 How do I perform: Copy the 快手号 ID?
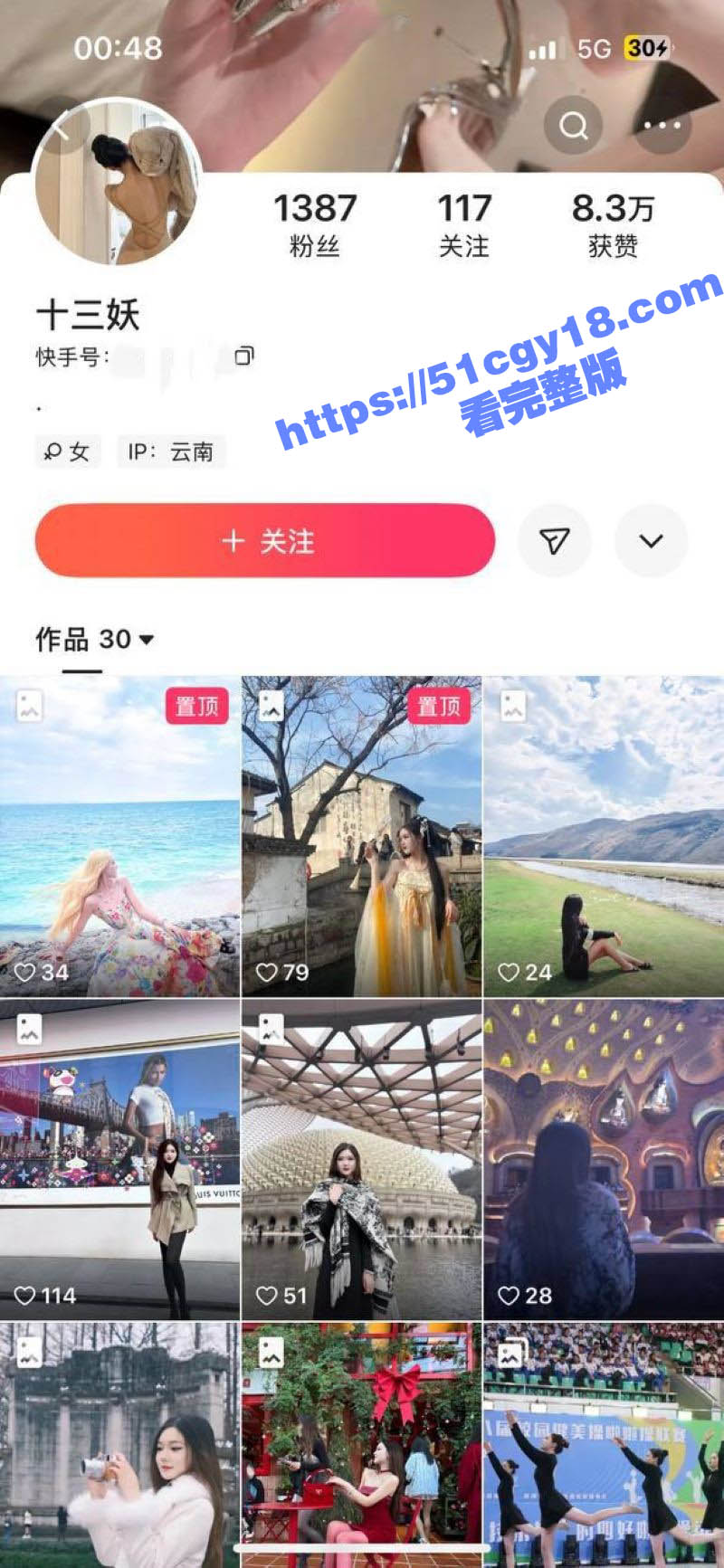point(244,356)
